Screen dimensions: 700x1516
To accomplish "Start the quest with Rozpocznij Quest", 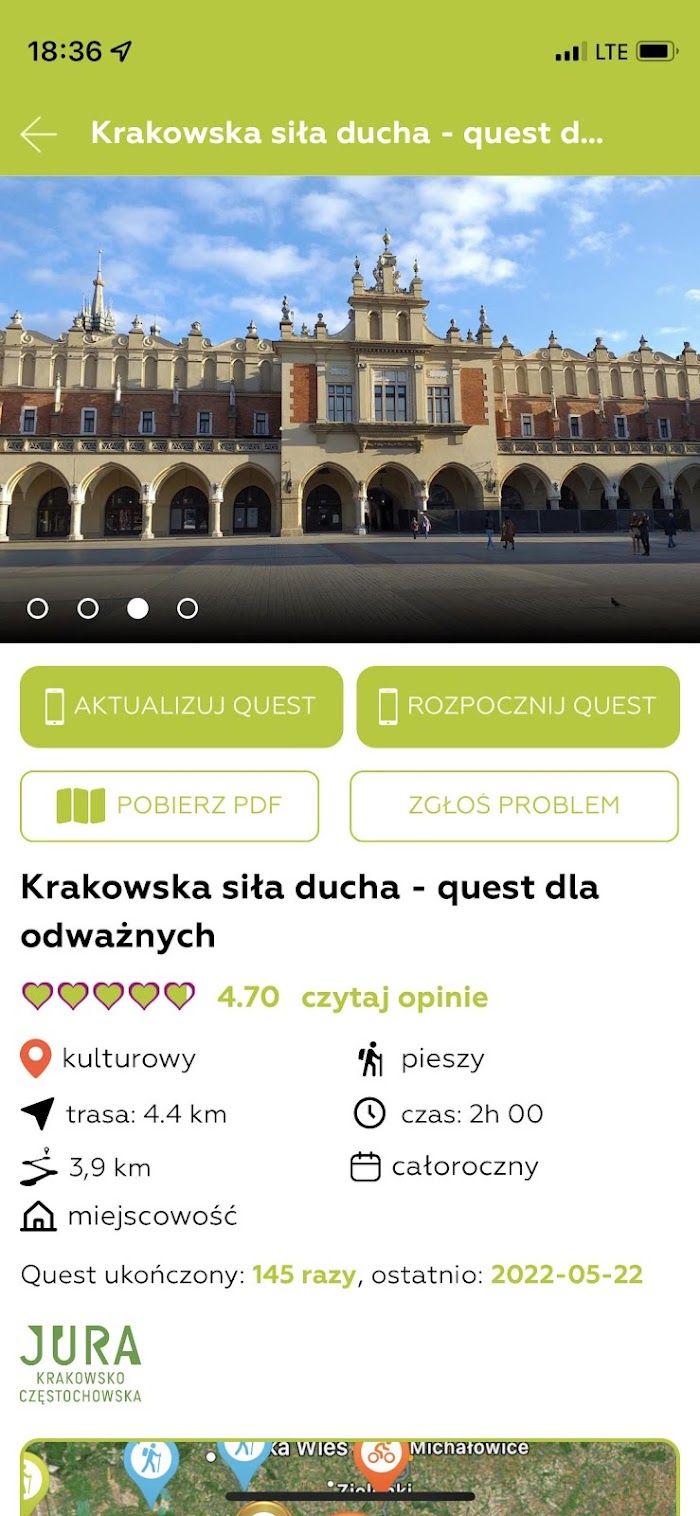I will click(x=518, y=706).
